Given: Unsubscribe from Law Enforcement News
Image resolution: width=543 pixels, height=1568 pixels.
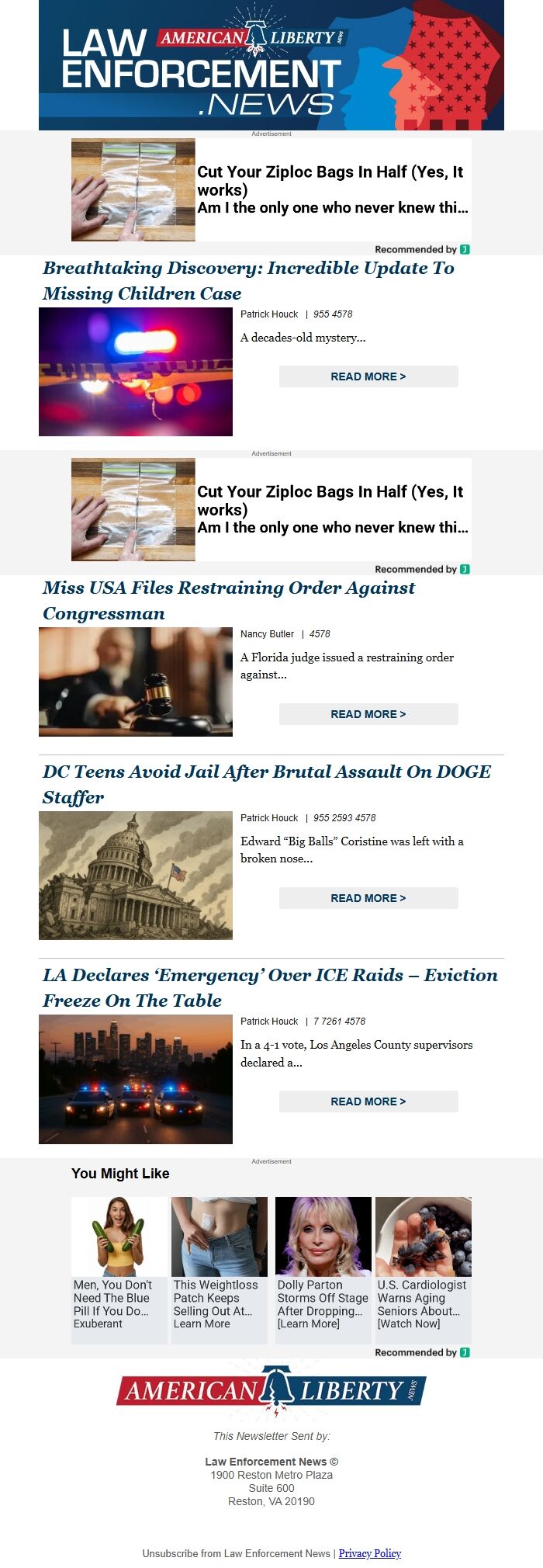Looking at the screenshot, I should pos(236,1553).
